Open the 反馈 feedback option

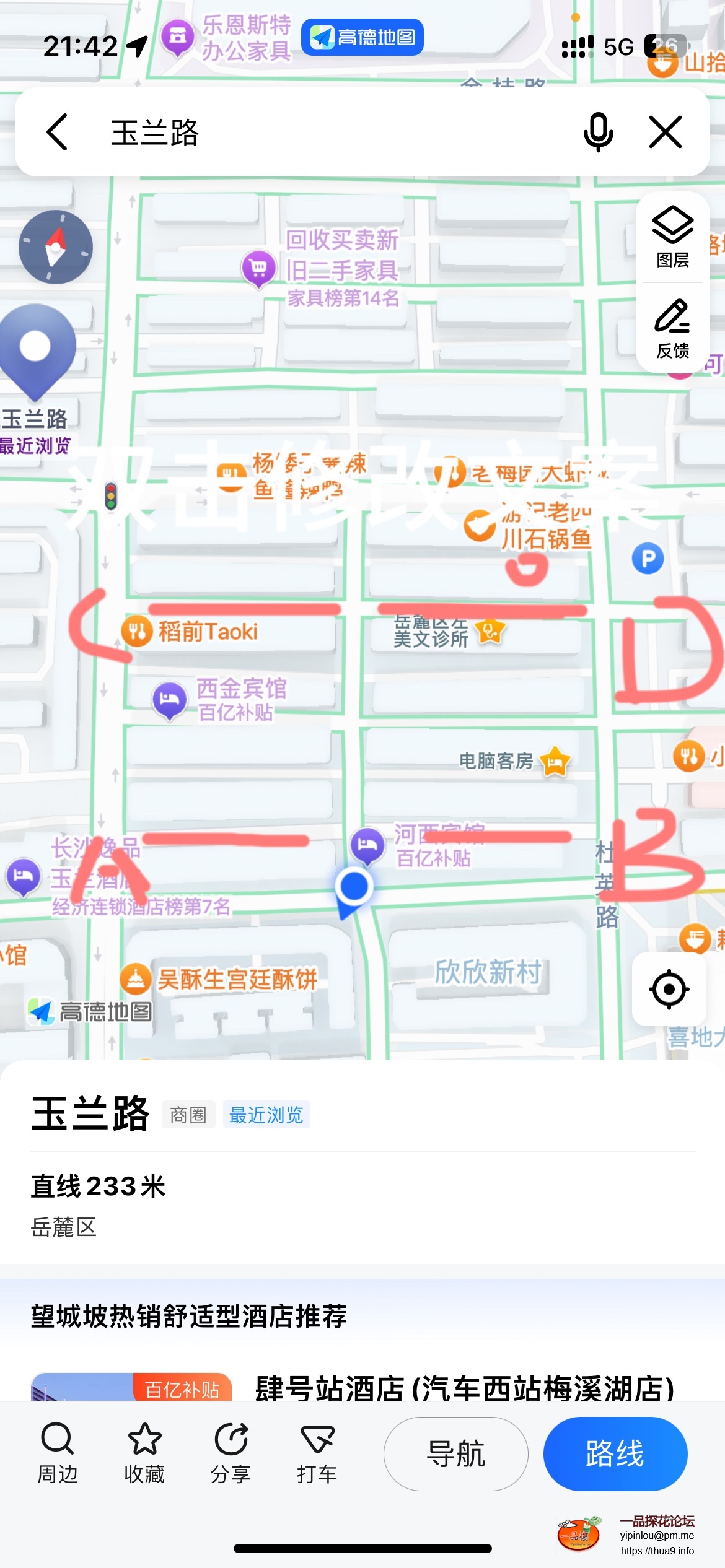pyautogui.click(x=672, y=328)
